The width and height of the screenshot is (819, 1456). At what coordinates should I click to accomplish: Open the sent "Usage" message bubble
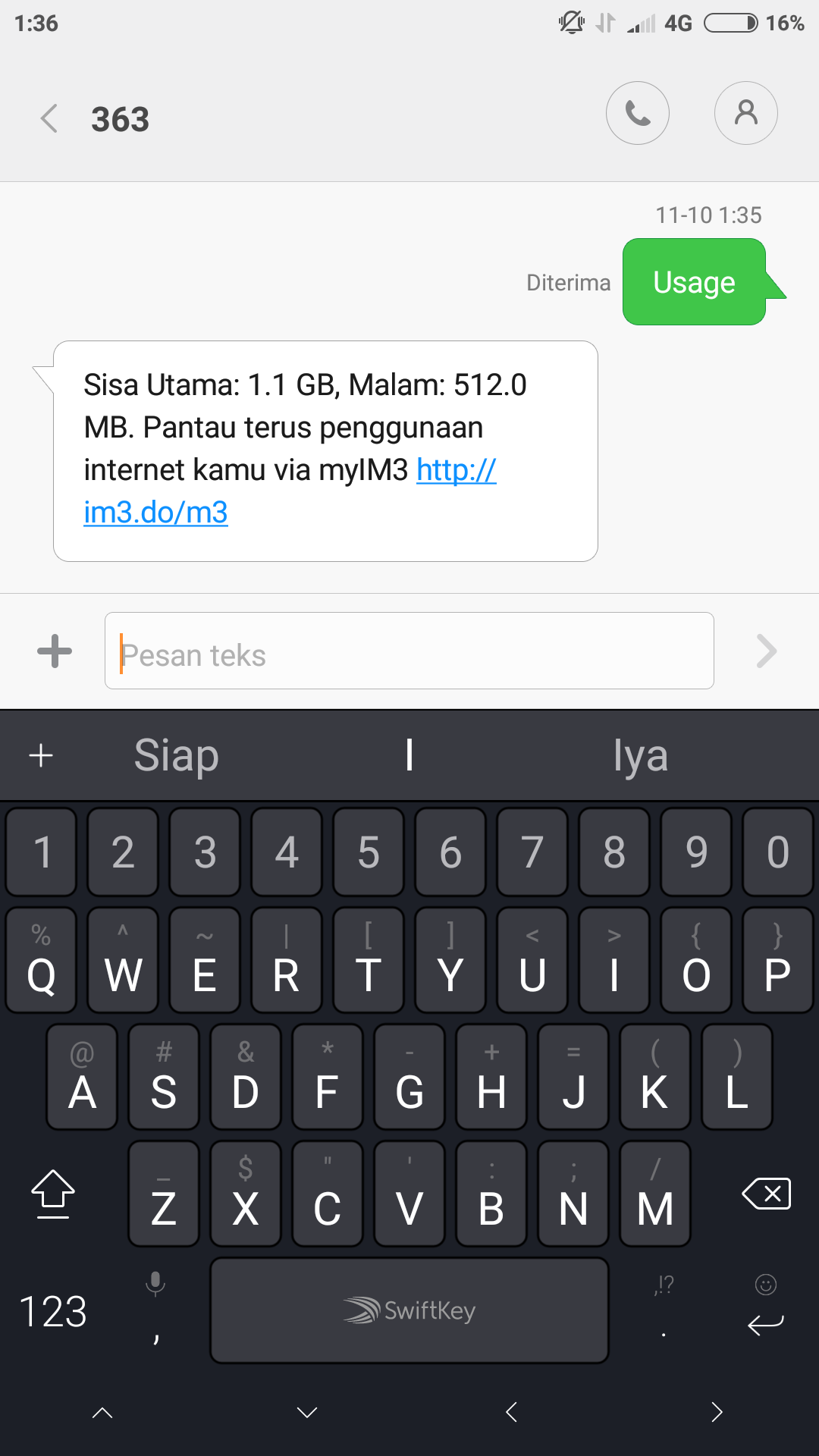point(694,282)
